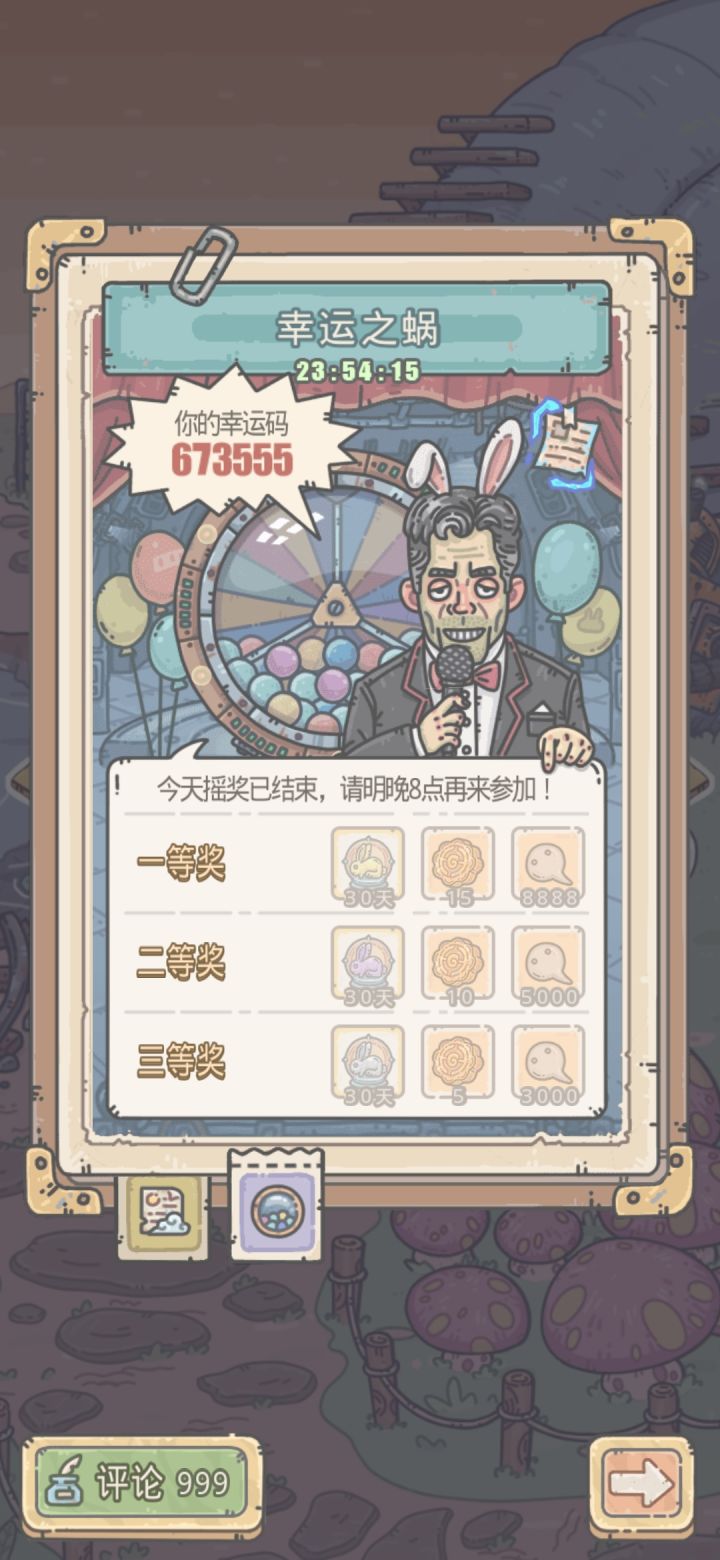Tap the second prize purple rabbit food icon

[x=367, y=963]
